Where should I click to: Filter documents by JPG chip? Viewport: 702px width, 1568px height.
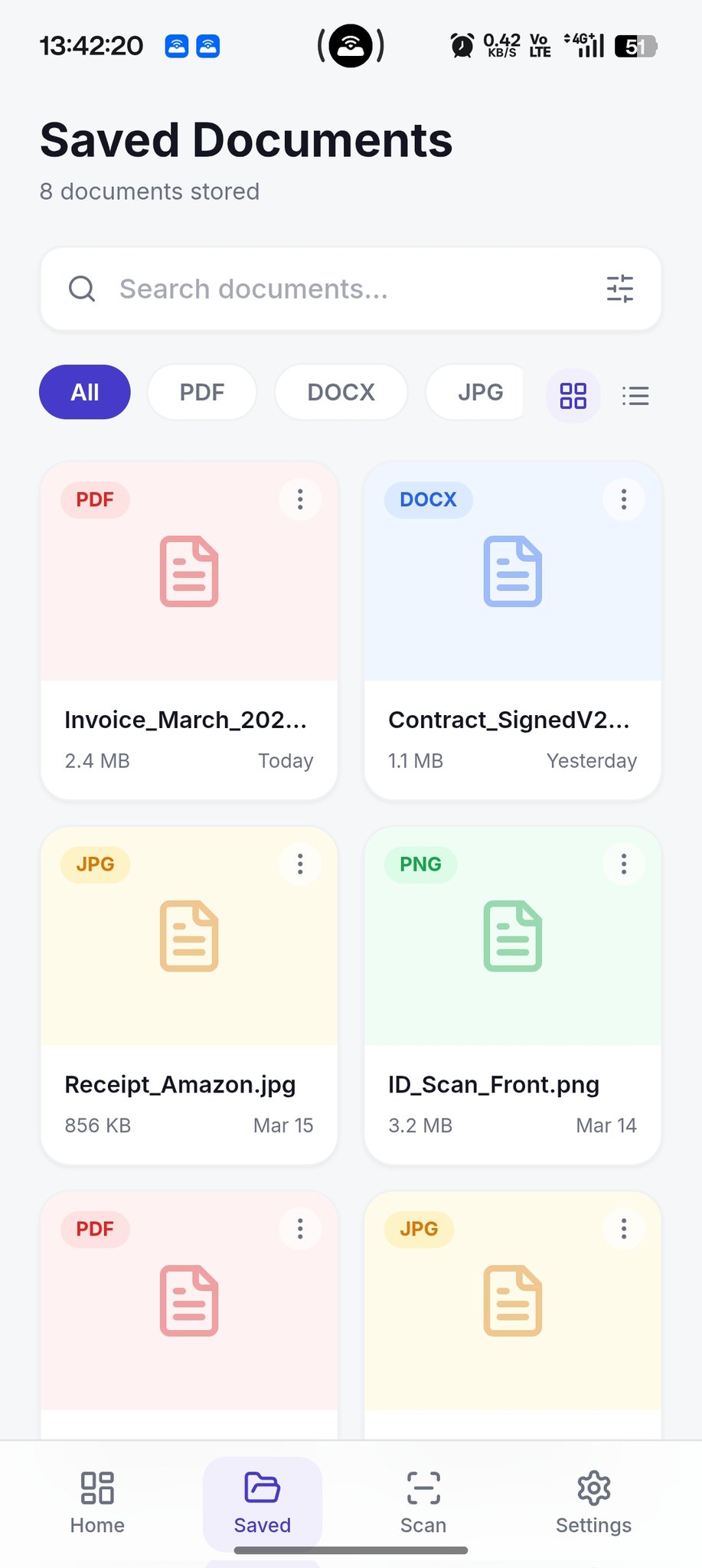coord(479,393)
